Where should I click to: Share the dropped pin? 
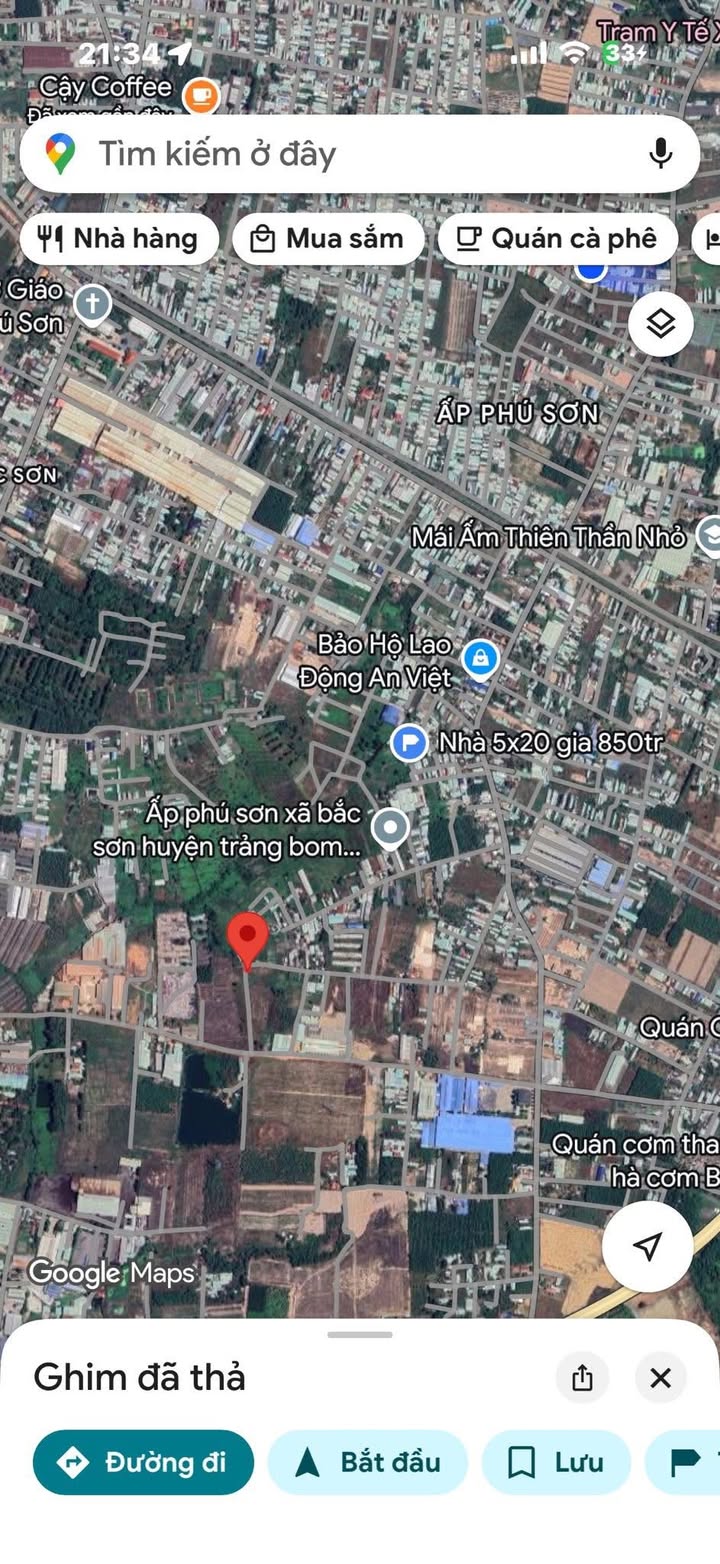[583, 1378]
